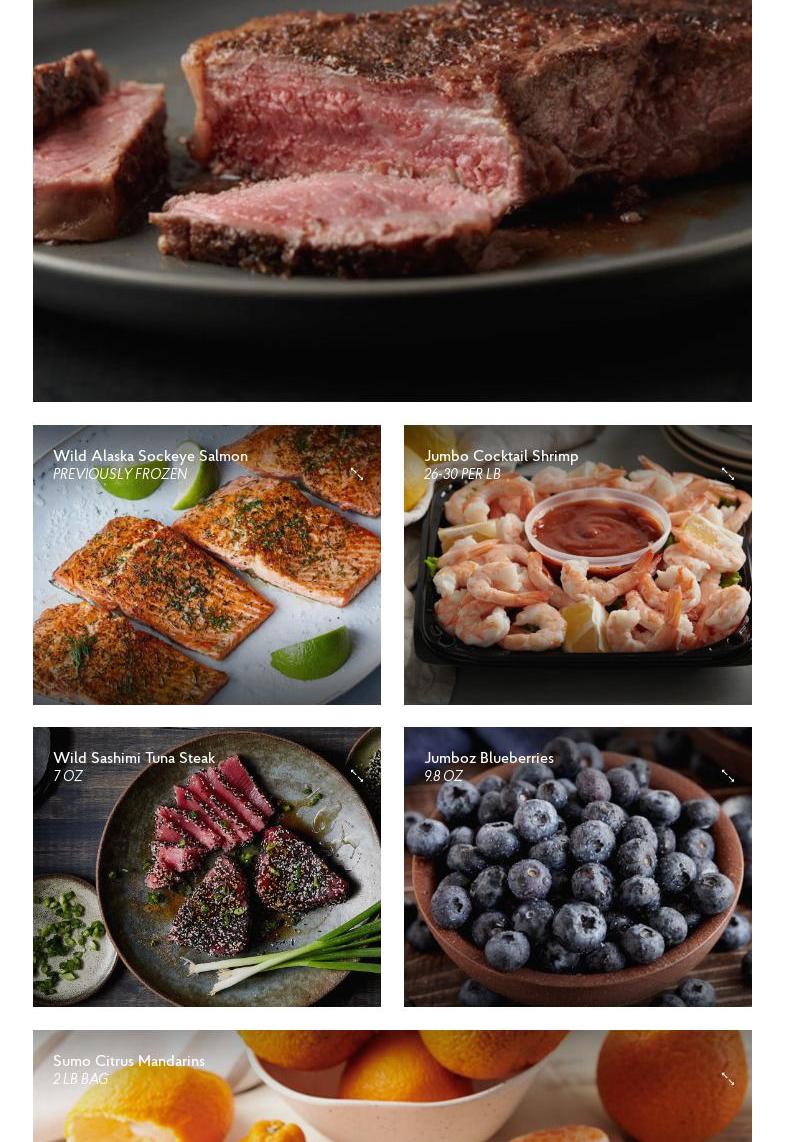Open the Wild Sashimi Tuna Steak tile
785x1142 pixels.
pos(206,867)
